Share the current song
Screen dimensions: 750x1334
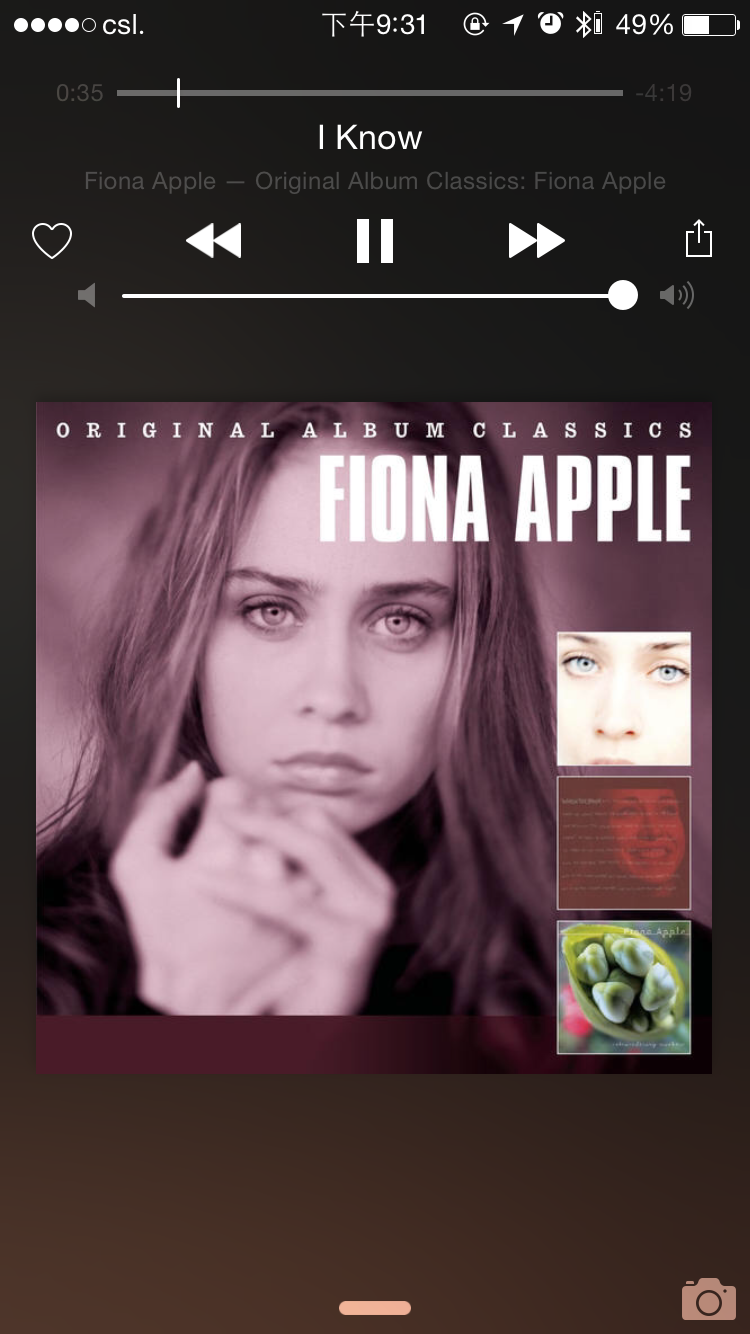click(x=698, y=240)
